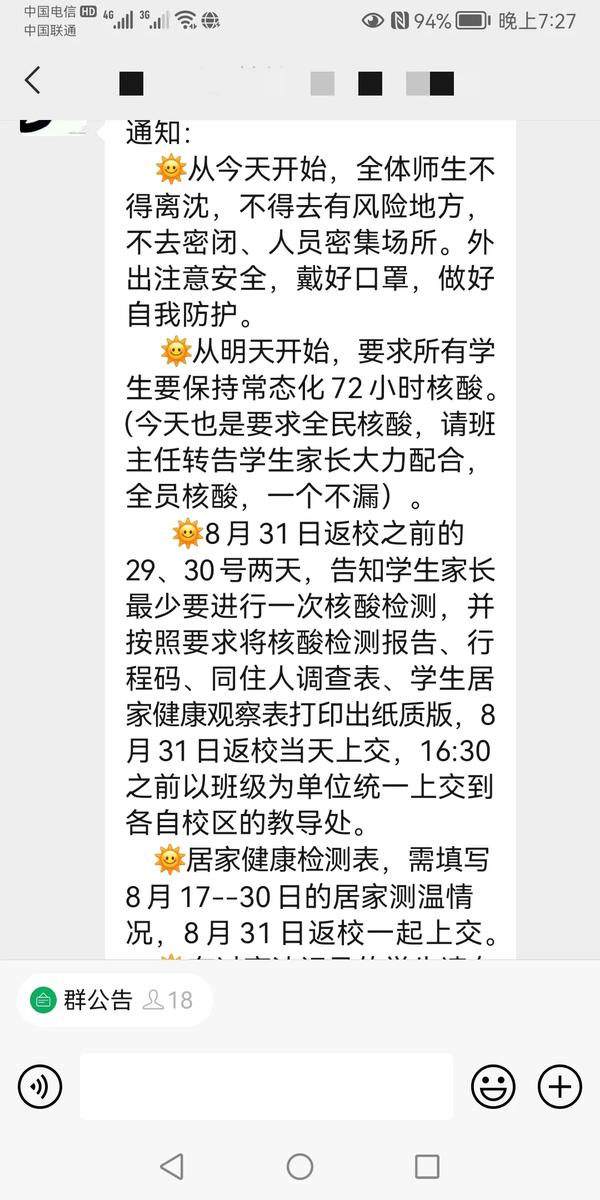Go back from the chat screen
The width and height of the screenshot is (600, 1200).
[x=33, y=81]
